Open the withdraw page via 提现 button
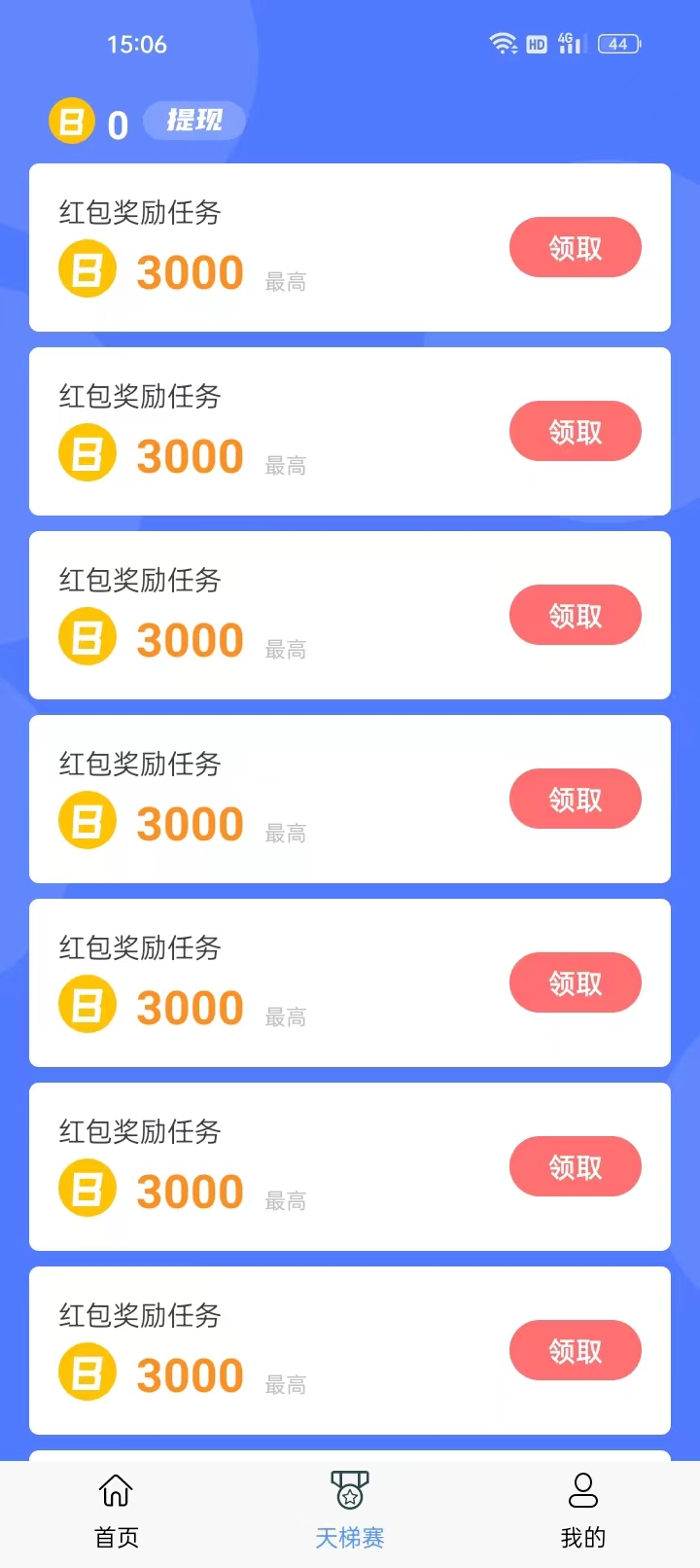 click(x=194, y=121)
